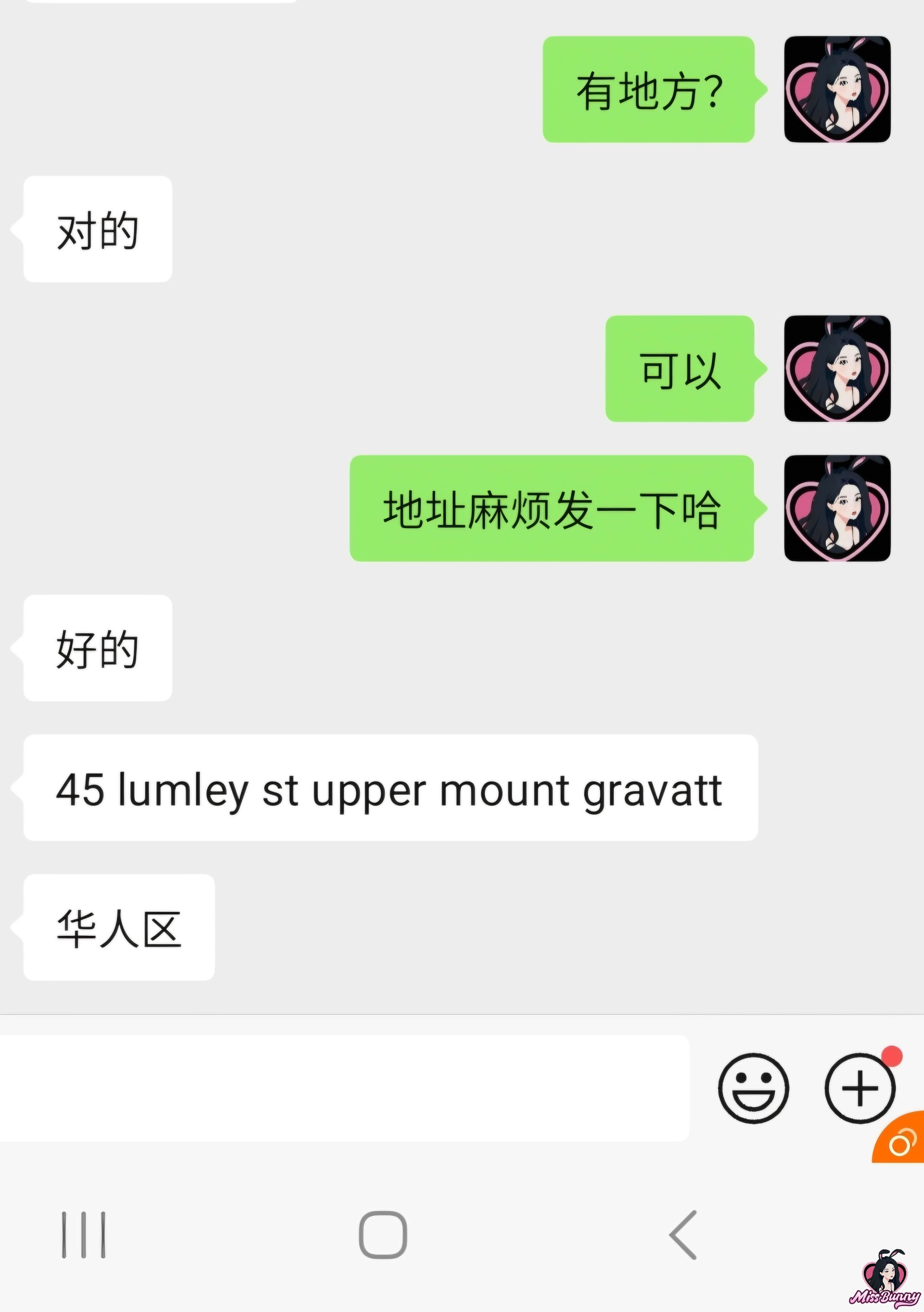Open the emoji sticker panel
Viewport: 924px width, 1312px height.
coord(753,1089)
